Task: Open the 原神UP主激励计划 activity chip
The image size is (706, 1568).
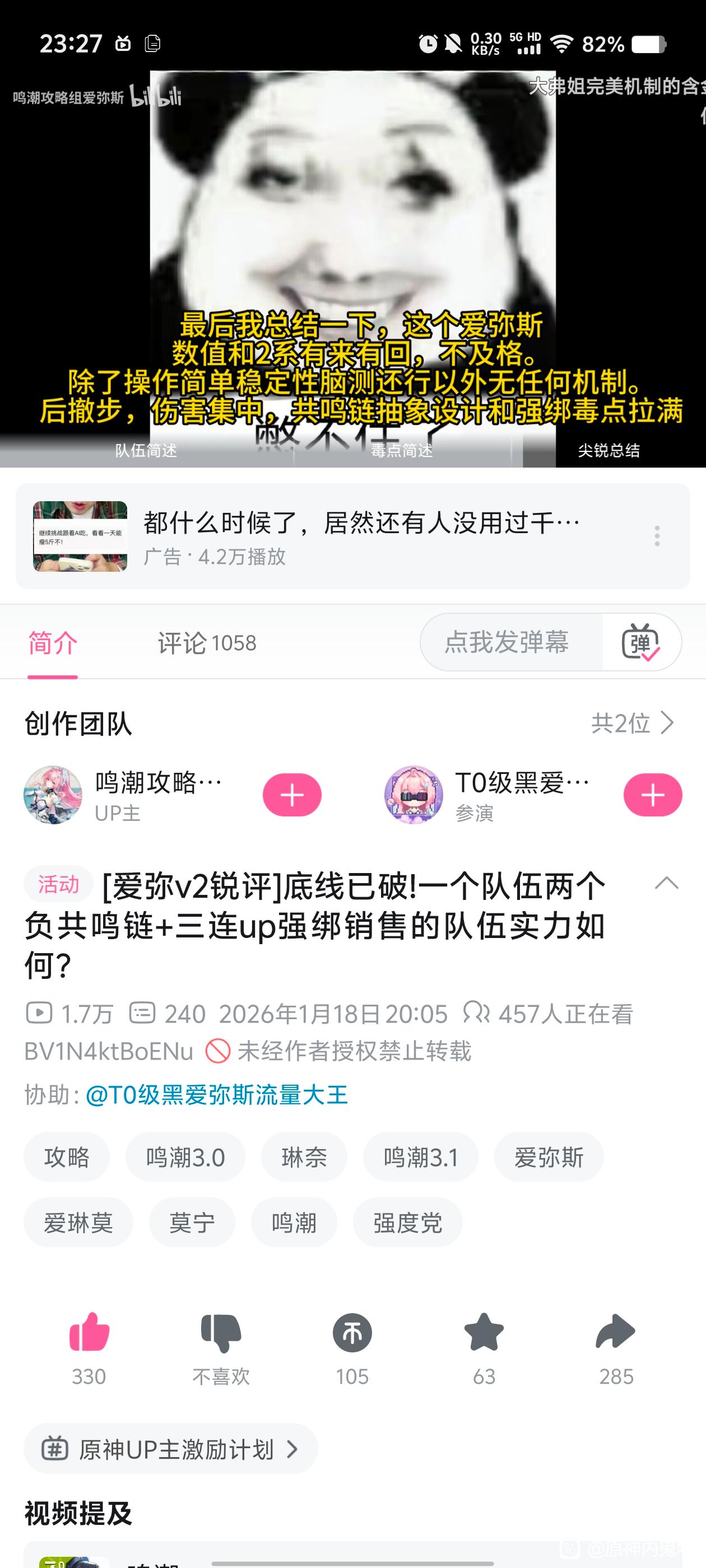Action: (x=170, y=1449)
